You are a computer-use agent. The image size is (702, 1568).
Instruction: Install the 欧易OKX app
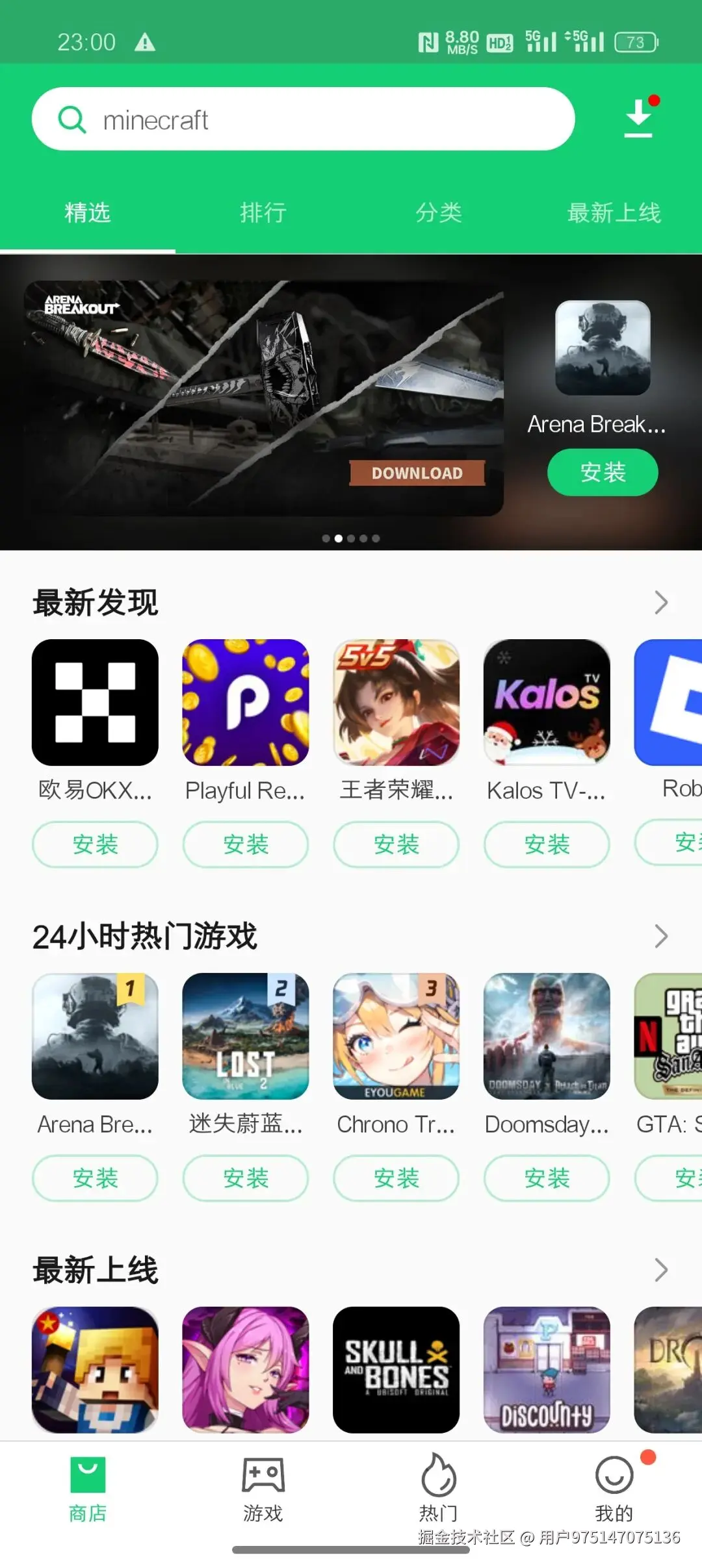(95, 844)
